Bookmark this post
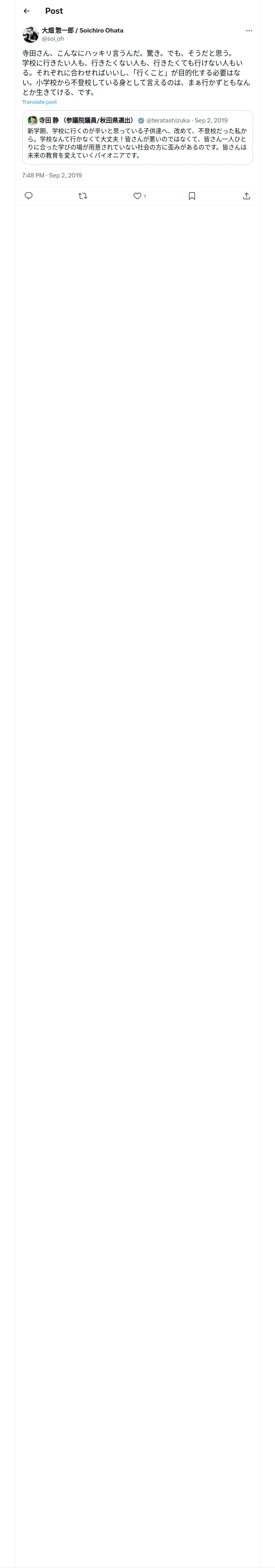The height and width of the screenshot is (1568, 275). tap(192, 196)
